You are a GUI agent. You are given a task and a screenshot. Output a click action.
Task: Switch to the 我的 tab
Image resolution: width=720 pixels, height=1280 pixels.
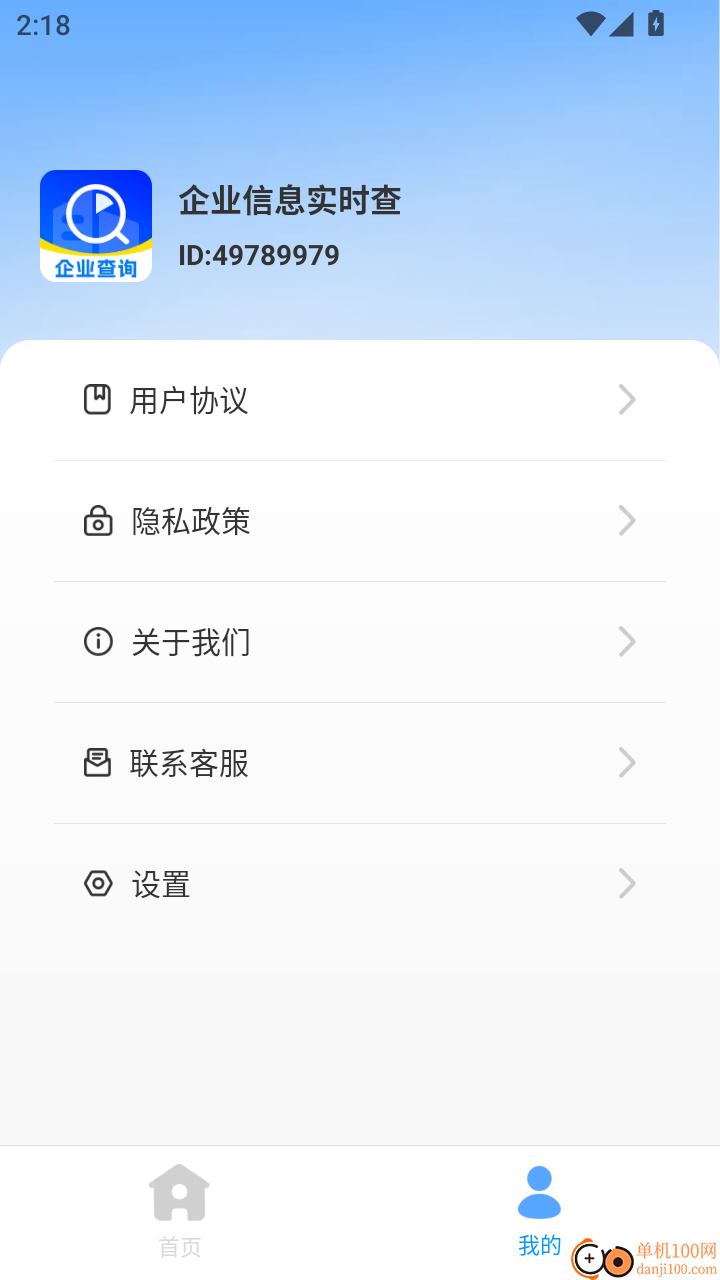point(539,1210)
